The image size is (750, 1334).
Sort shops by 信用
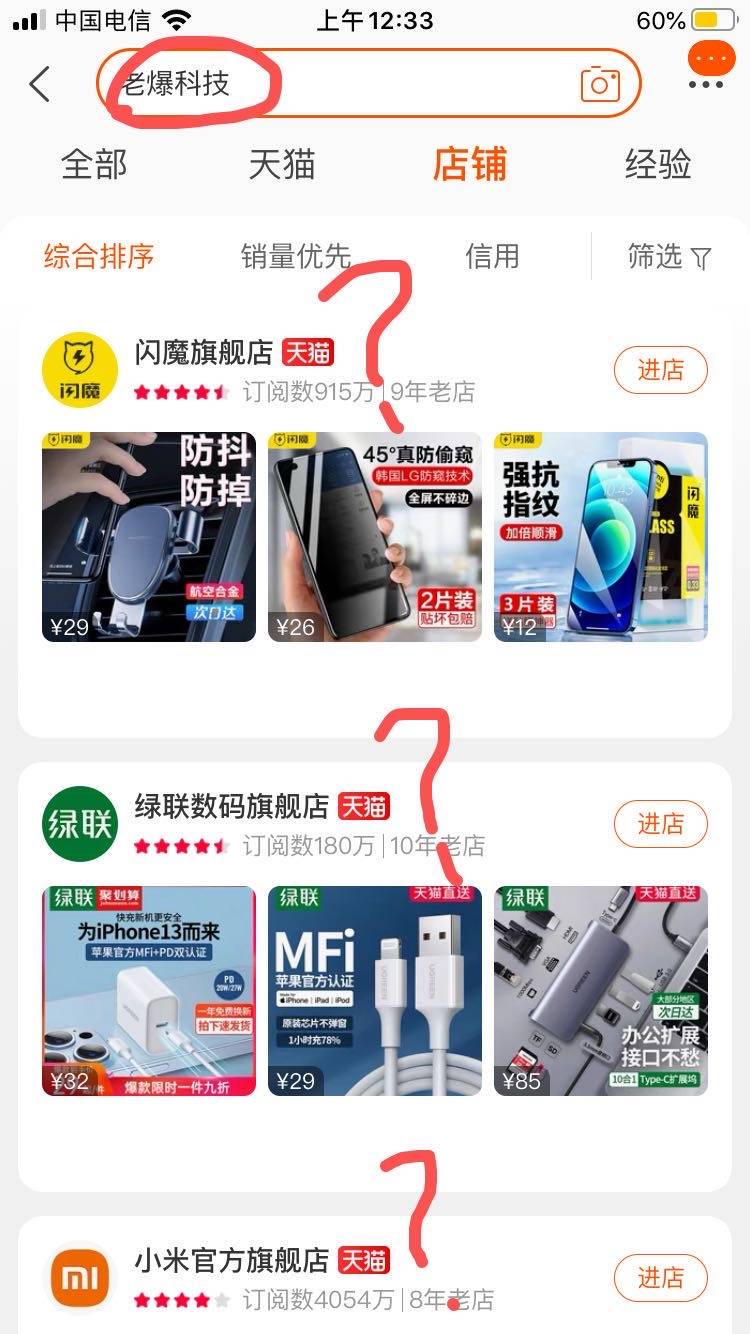(x=492, y=257)
